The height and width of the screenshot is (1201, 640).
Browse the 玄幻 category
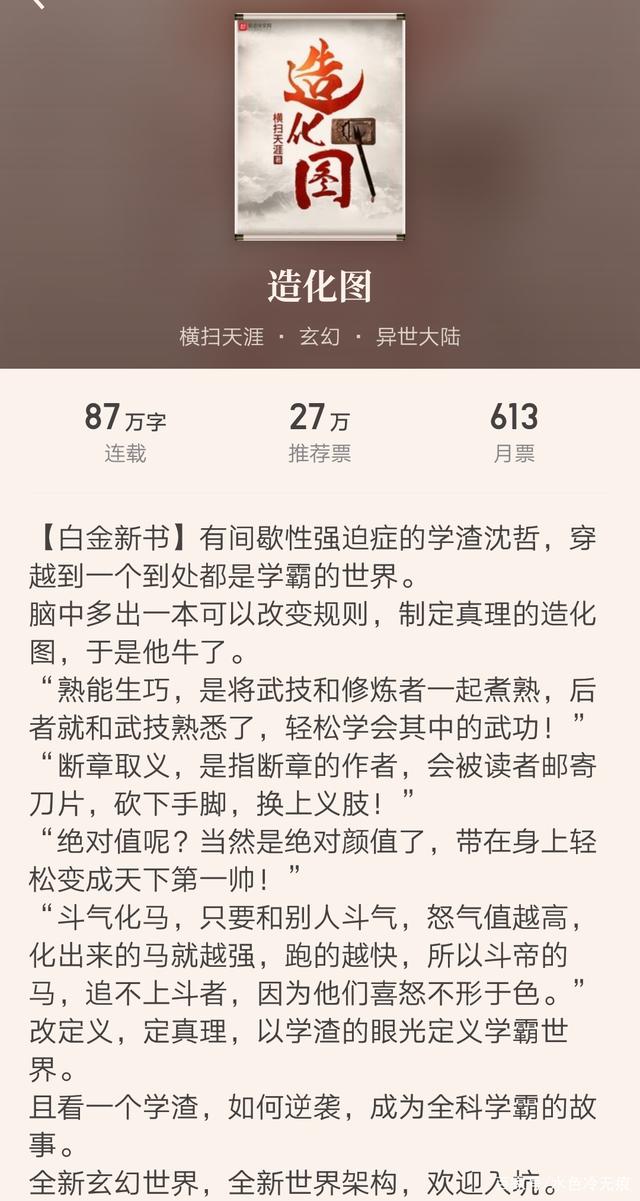coord(320,336)
